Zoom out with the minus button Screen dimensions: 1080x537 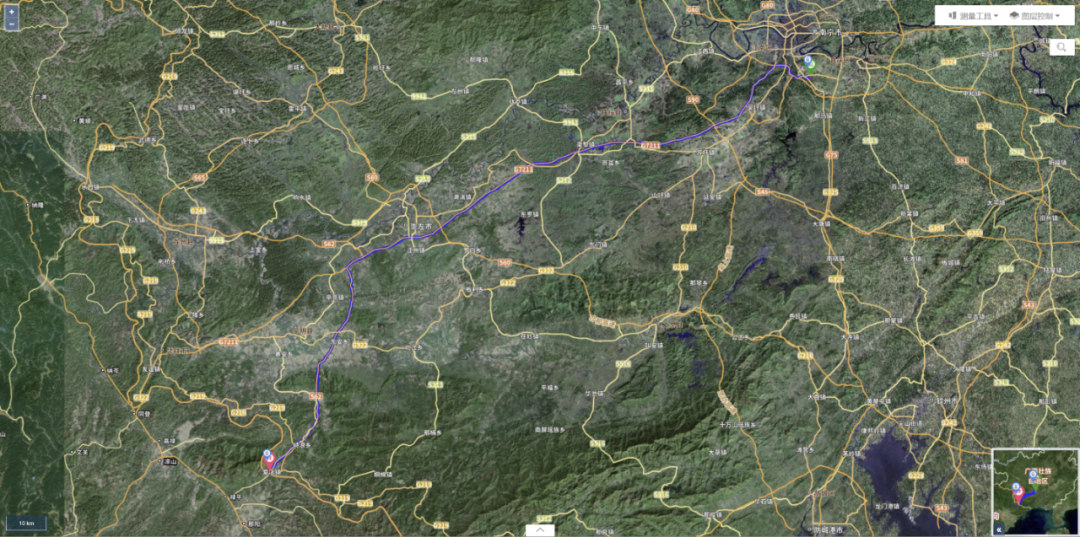pyautogui.click(x=11, y=22)
